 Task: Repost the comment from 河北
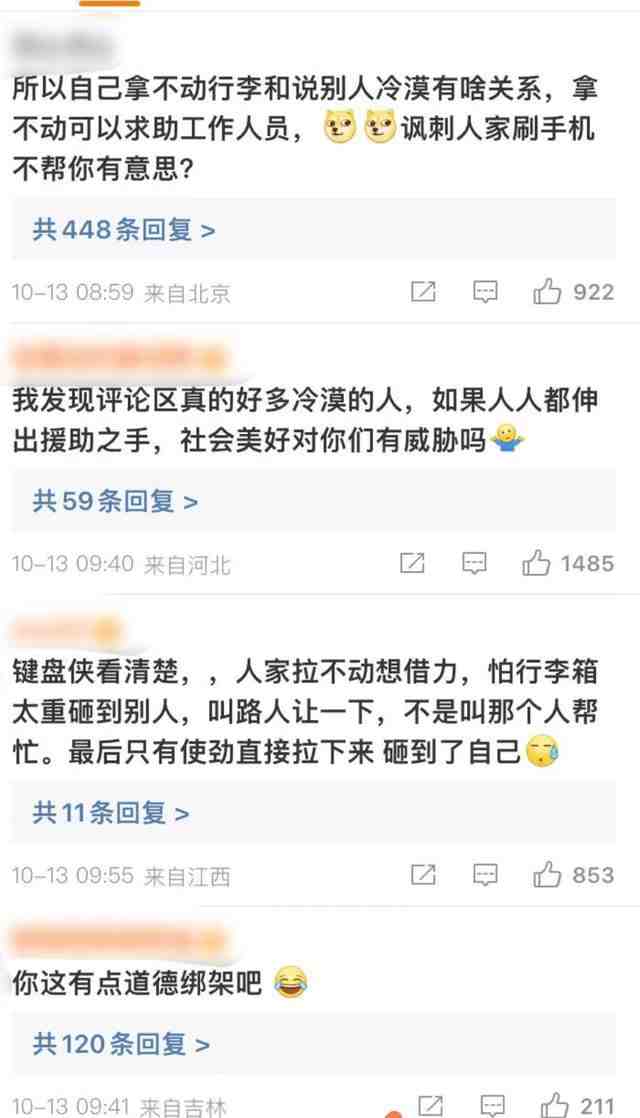point(412,564)
